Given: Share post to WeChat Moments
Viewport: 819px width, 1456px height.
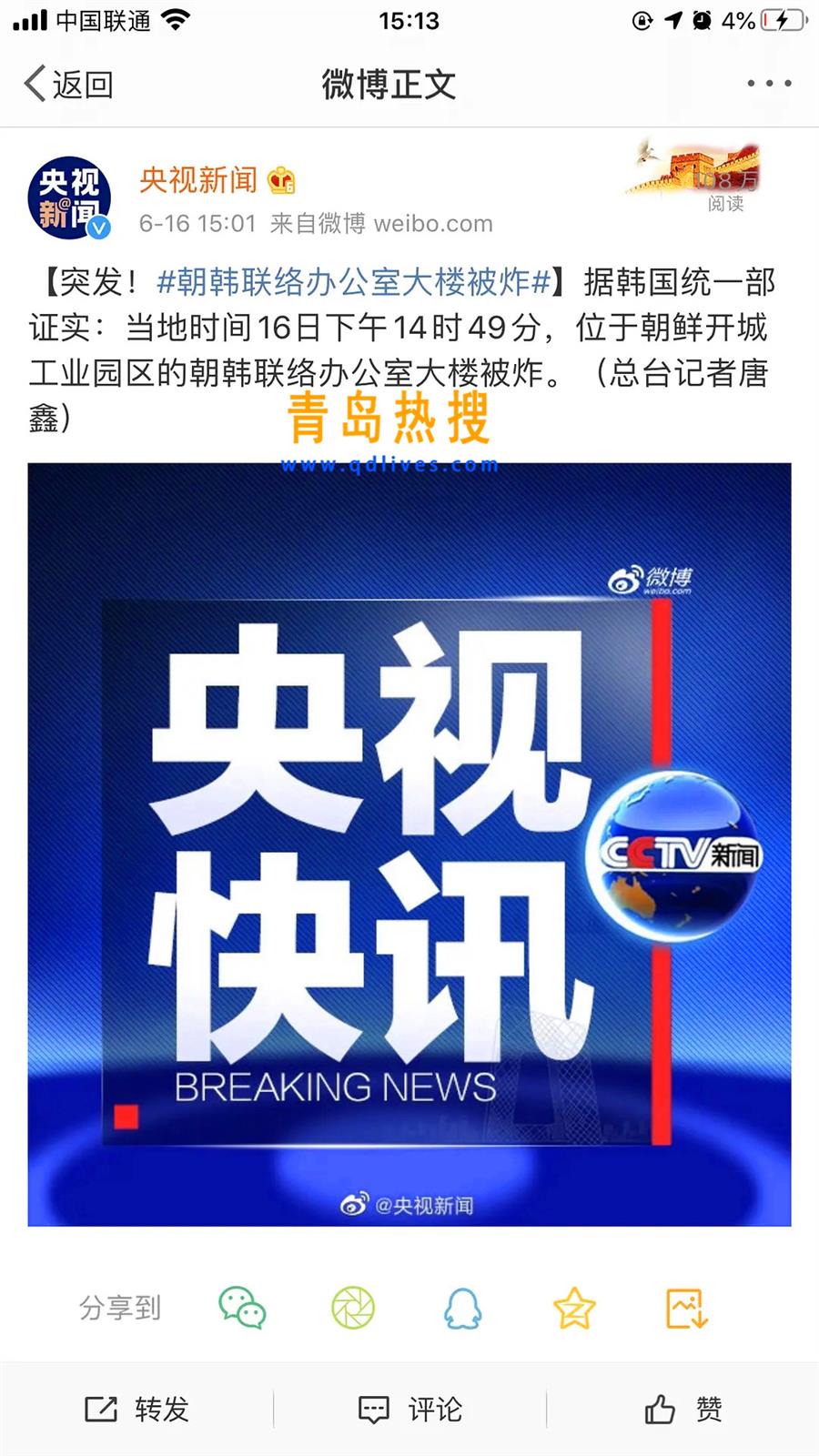Looking at the screenshot, I should point(353,1309).
